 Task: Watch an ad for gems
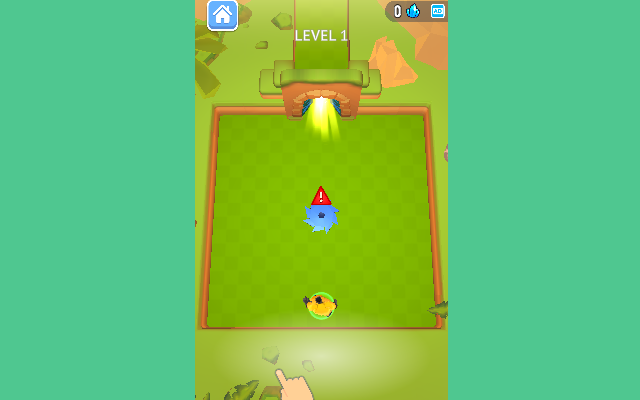[438, 12]
